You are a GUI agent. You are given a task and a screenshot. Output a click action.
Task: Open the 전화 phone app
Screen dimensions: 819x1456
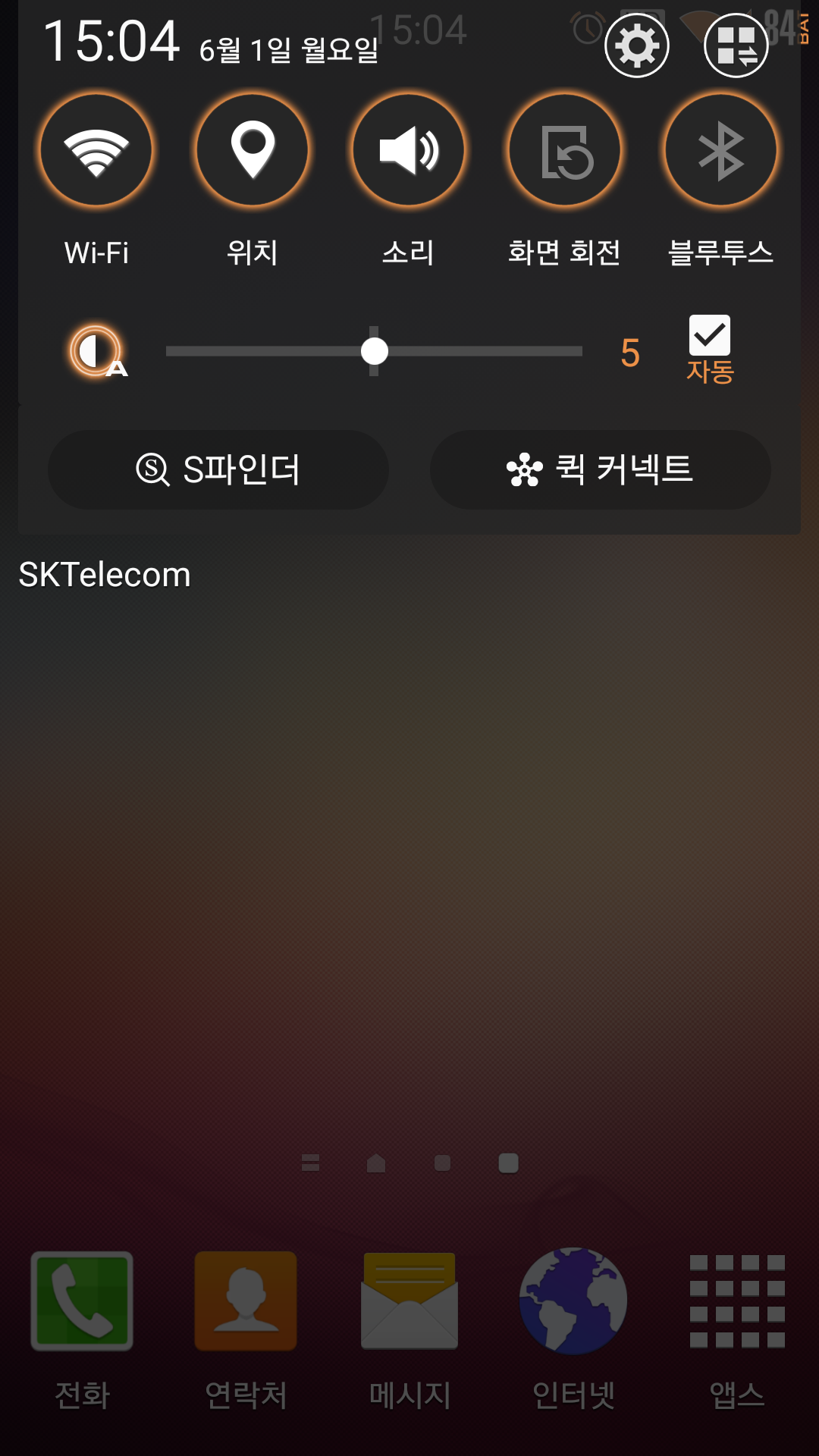pos(82,1301)
